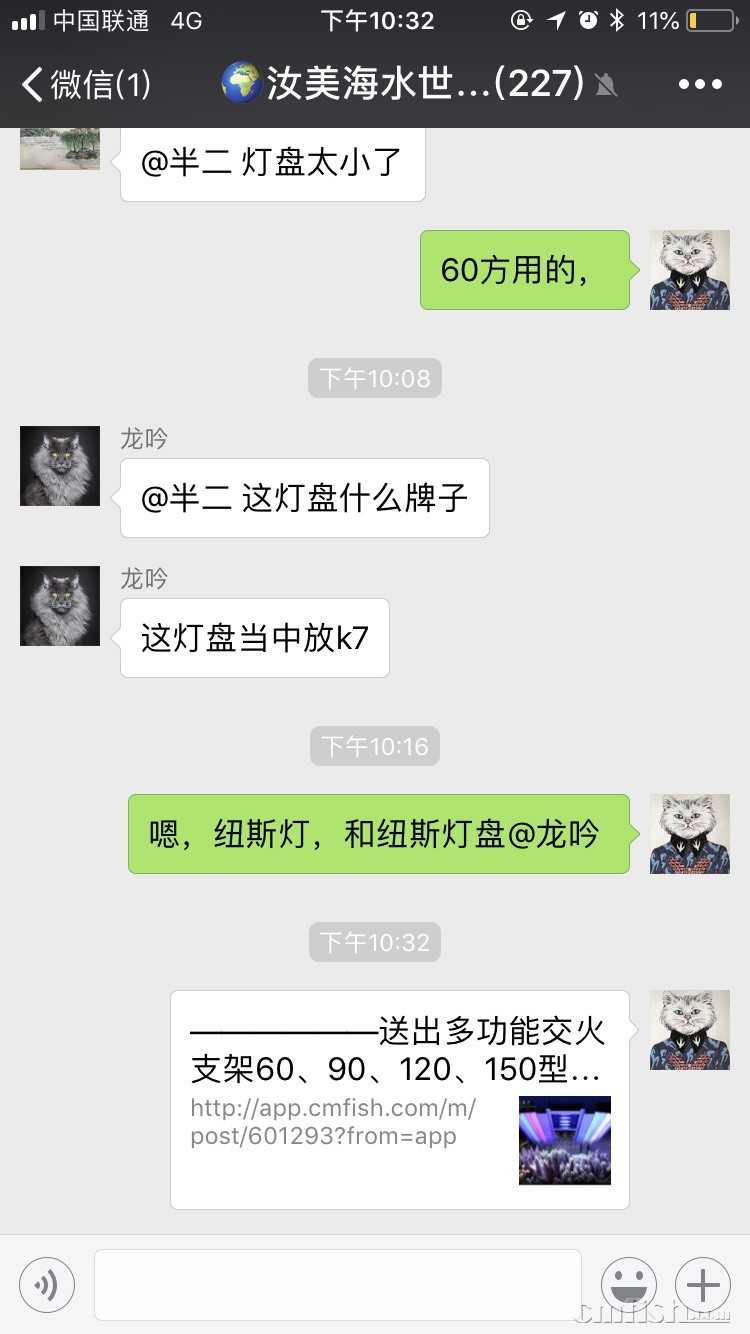Screen dimensions: 750x1334
Task: Tap the message text input field
Action: coord(337,1285)
